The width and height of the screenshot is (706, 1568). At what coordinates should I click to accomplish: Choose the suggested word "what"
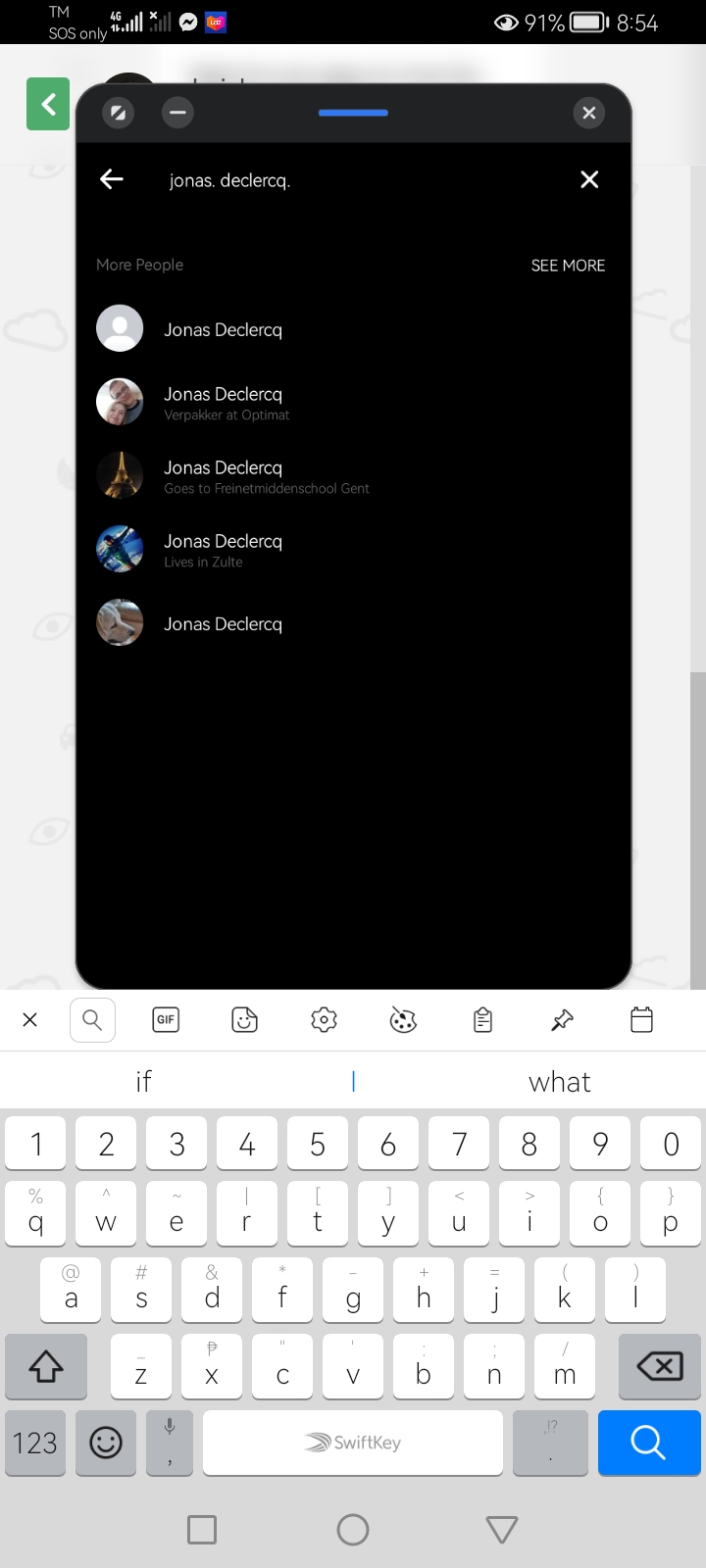pos(560,1082)
